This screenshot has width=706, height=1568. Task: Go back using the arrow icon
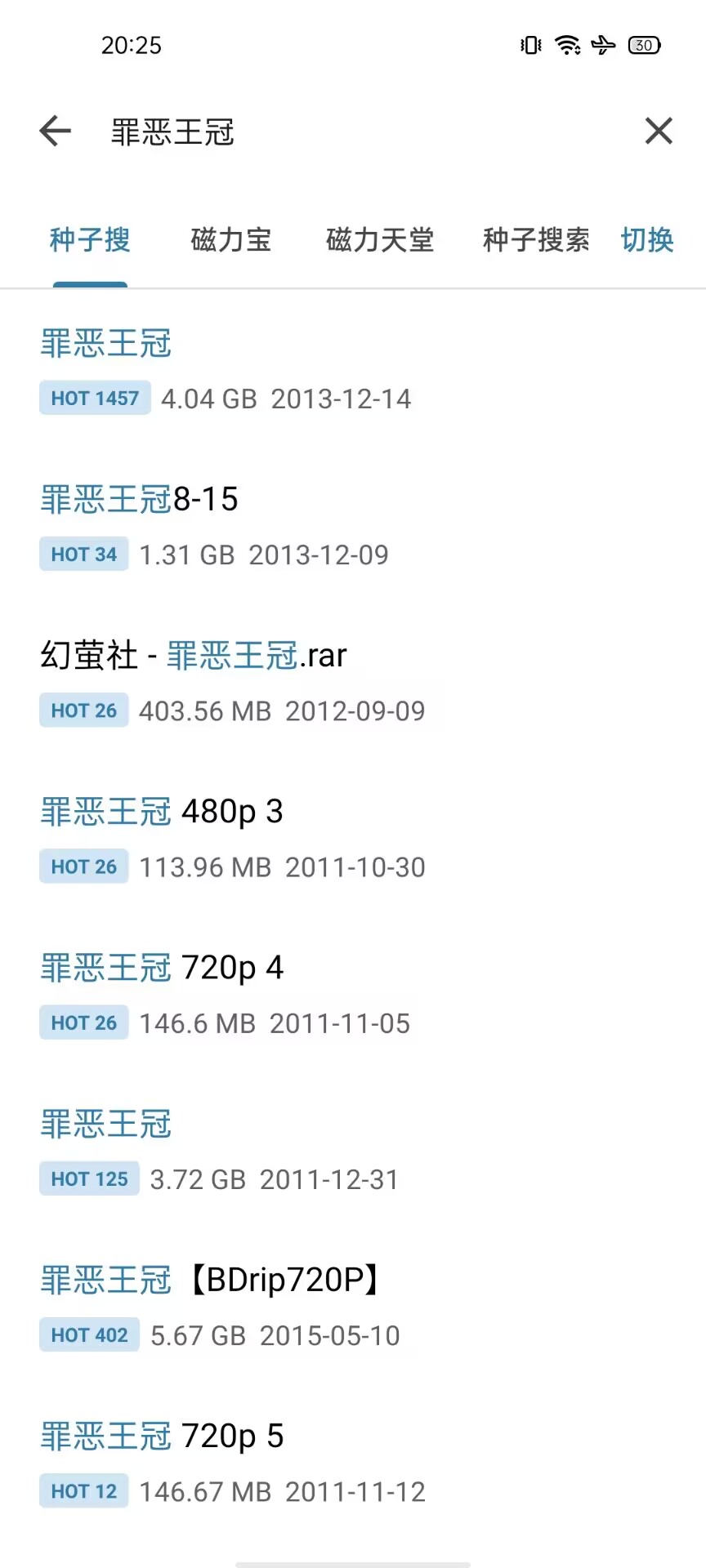tap(56, 131)
